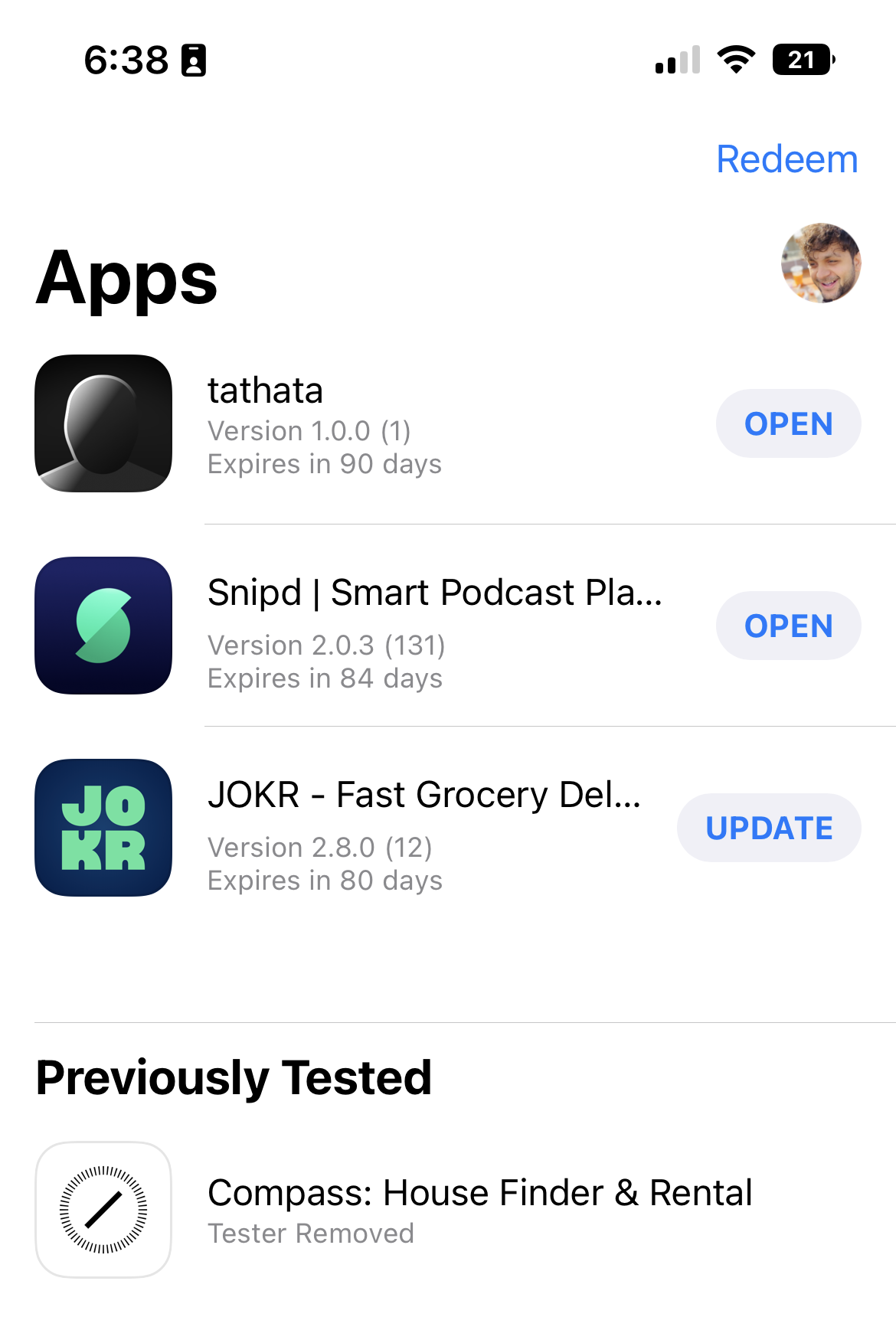This screenshot has height=1317, width=896.
Task: Update the JOKR grocery app
Action: [769, 828]
